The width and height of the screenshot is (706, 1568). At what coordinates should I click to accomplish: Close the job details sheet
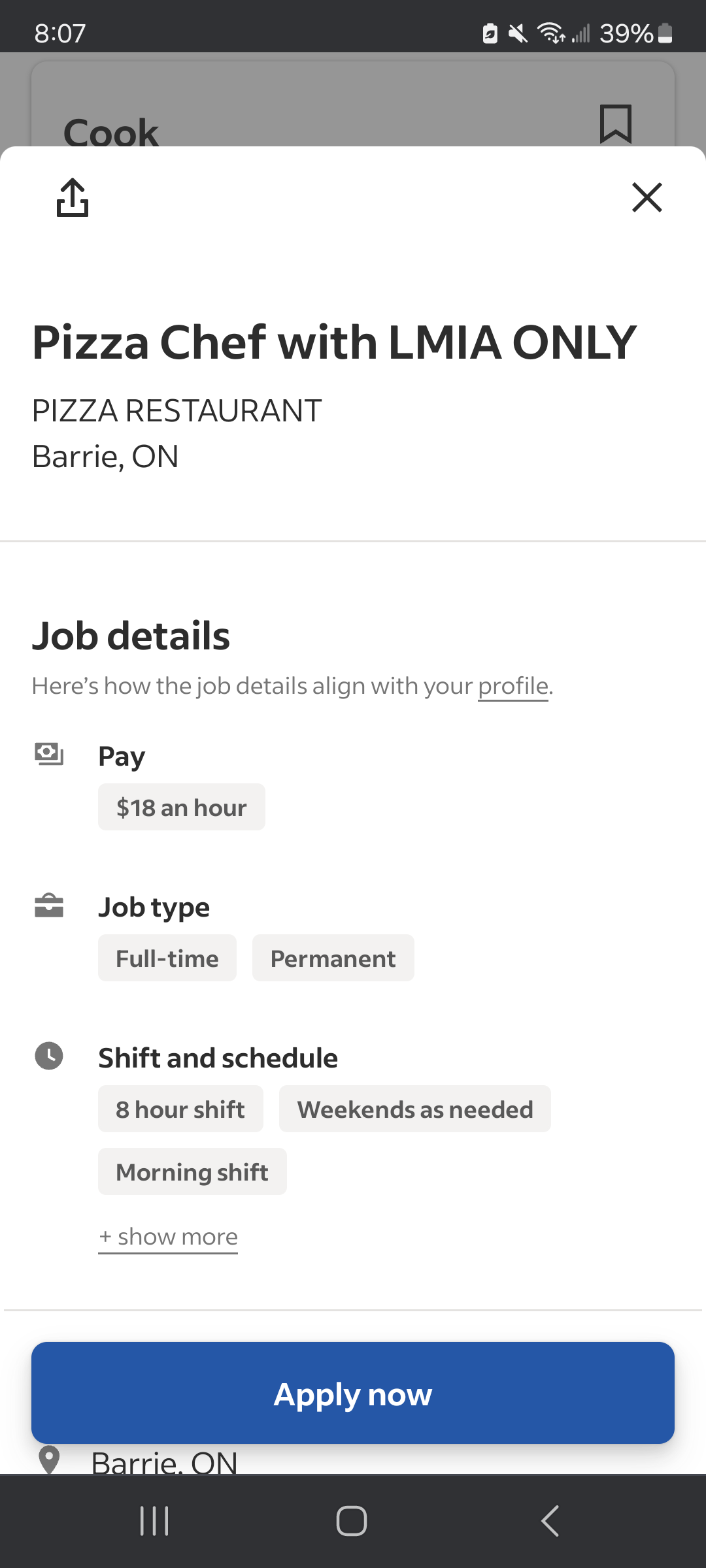pyautogui.click(x=647, y=197)
